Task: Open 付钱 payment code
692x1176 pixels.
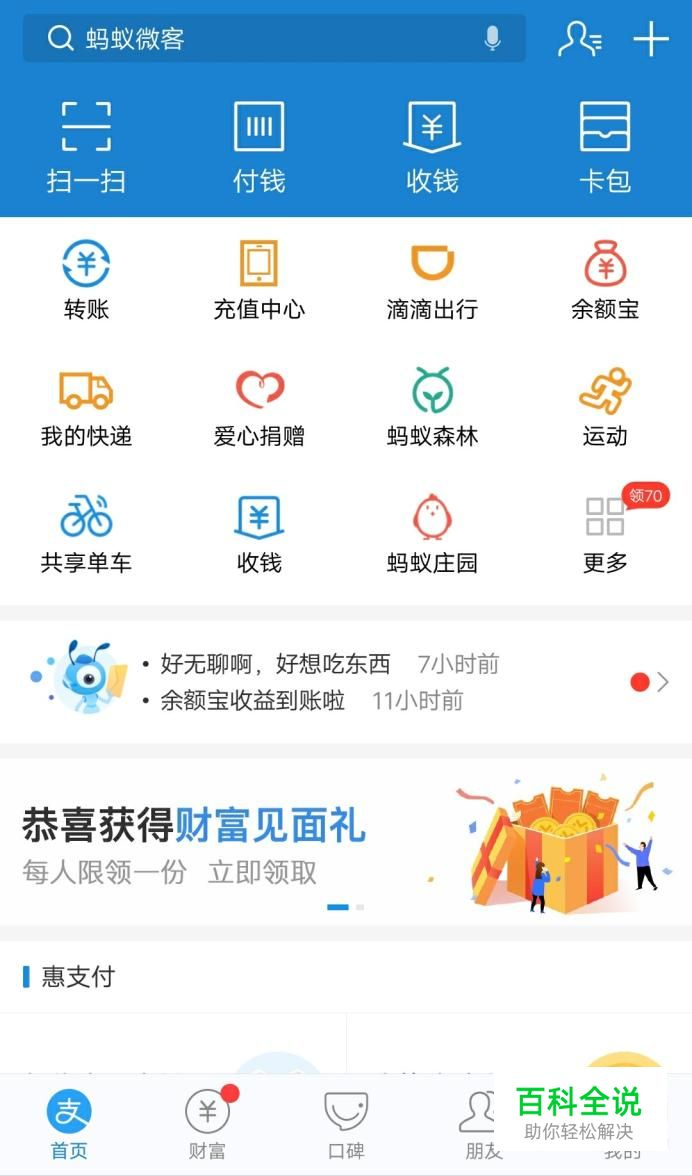Action: (x=259, y=147)
